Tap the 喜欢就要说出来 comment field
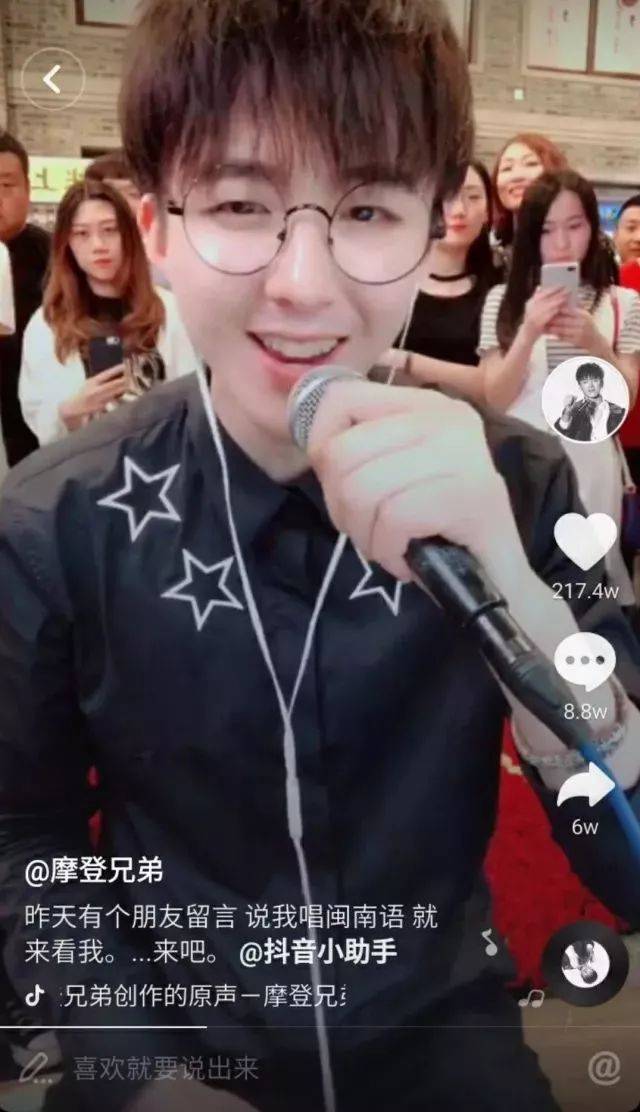640x1112 pixels. (165, 1068)
